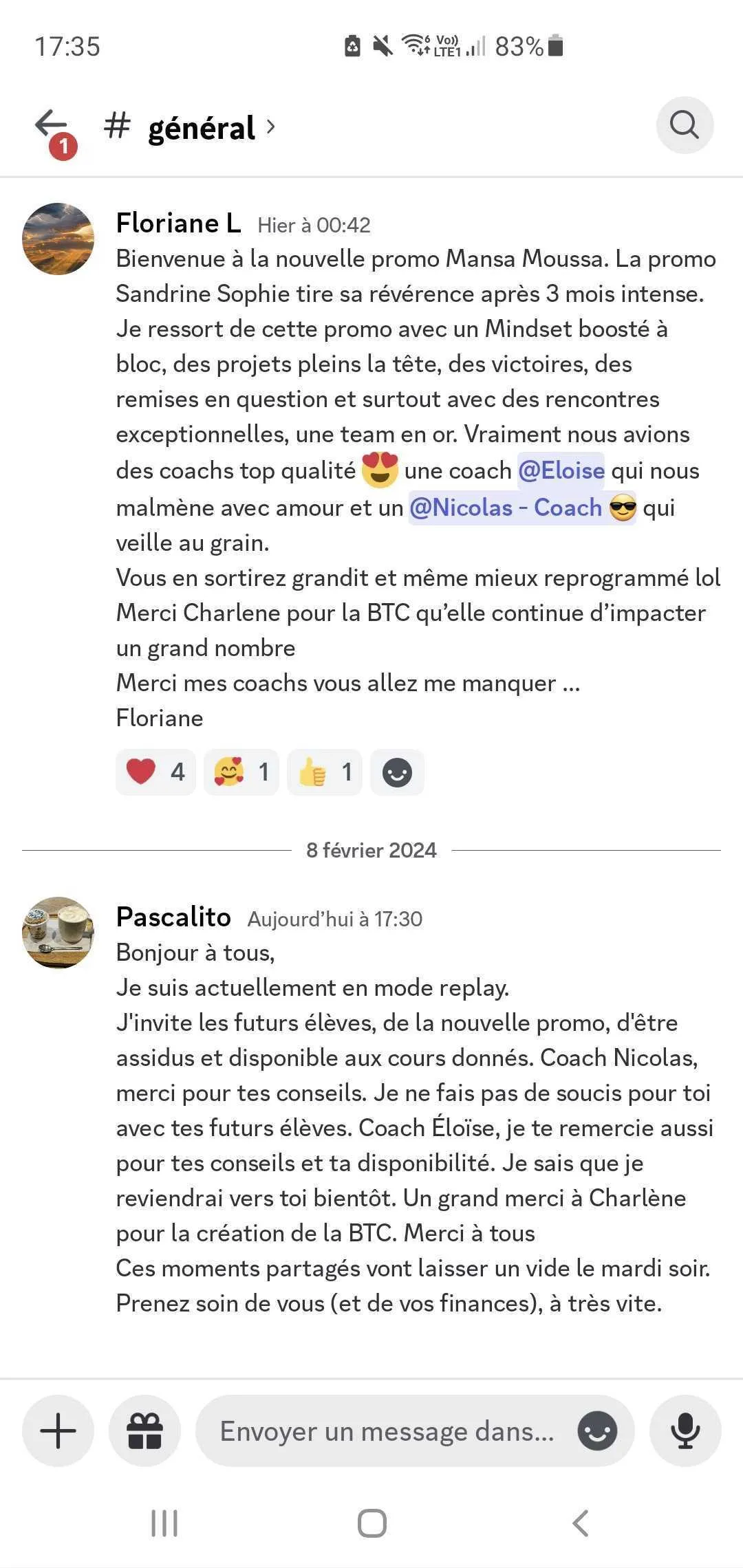Open the plus attachment menu
Image resolution: width=743 pixels, height=1568 pixels.
tap(58, 1430)
